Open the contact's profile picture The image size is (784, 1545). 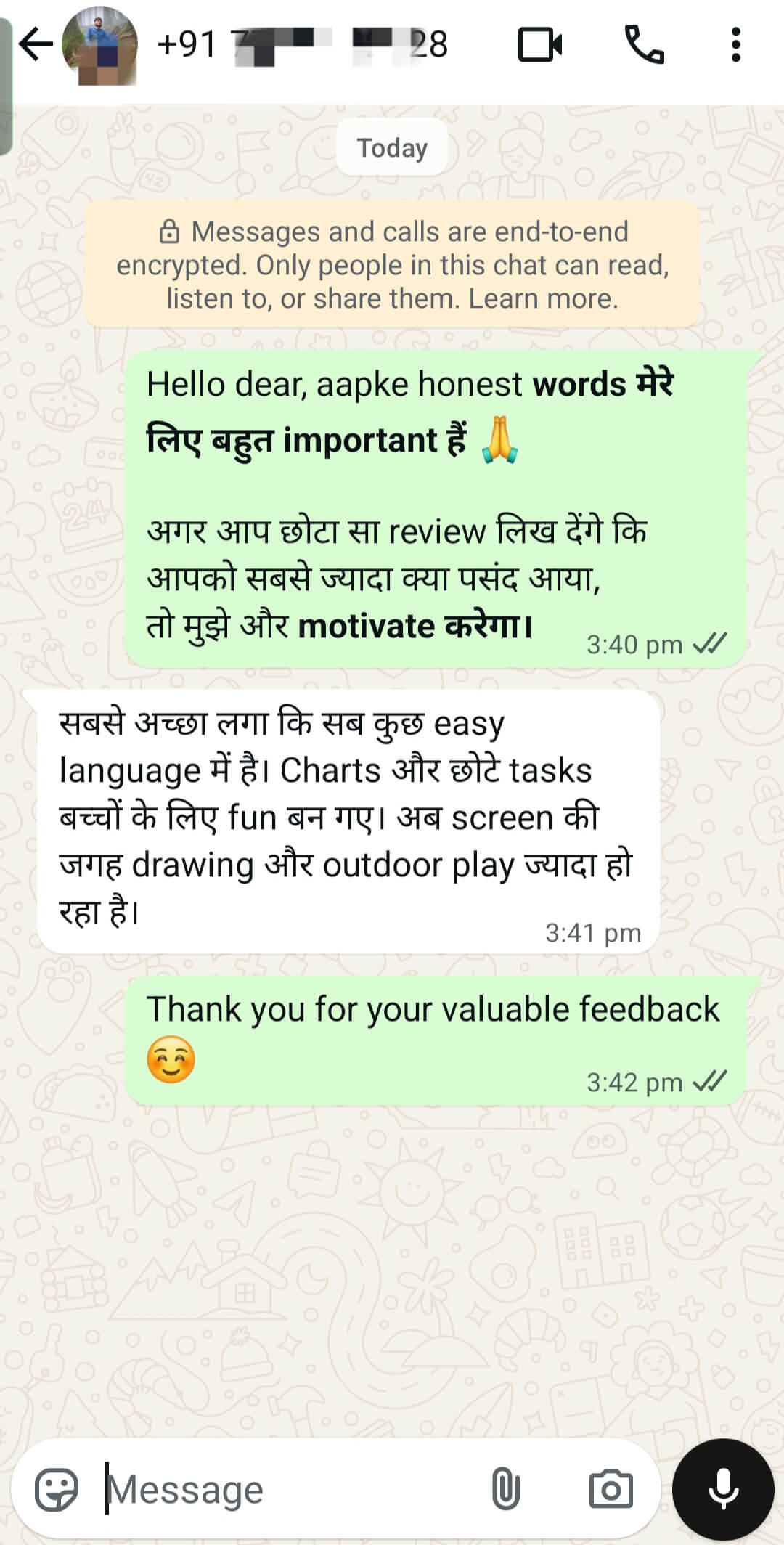click(x=100, y=46)
